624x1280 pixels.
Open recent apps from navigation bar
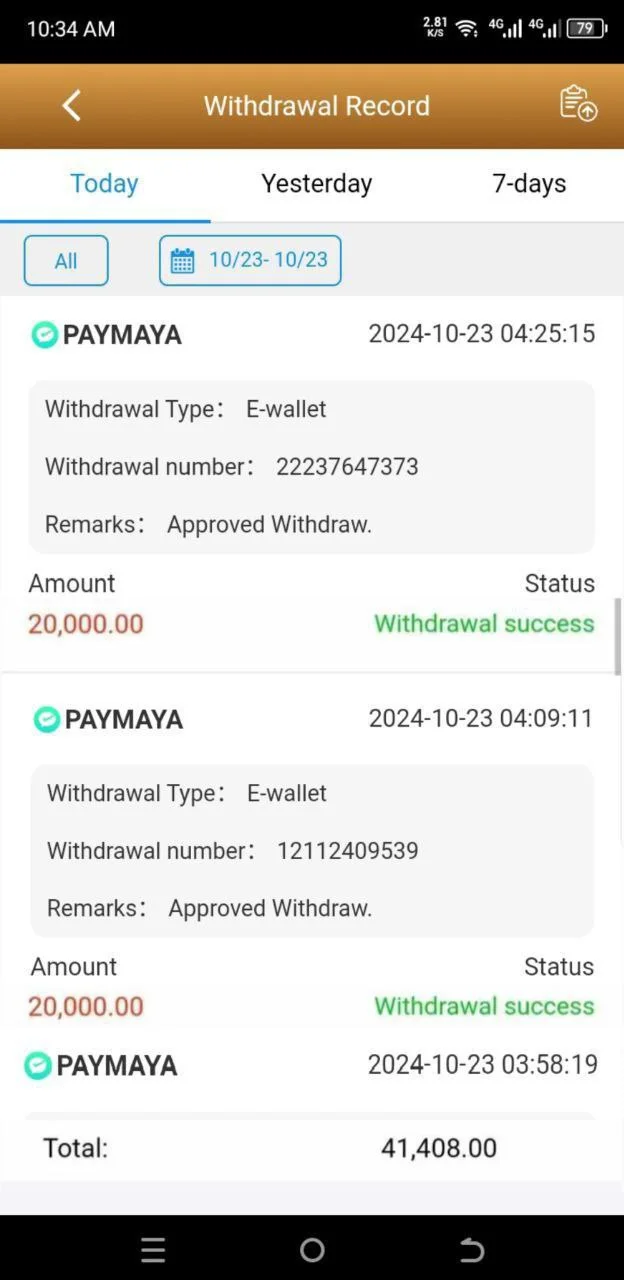point(153,1250)
